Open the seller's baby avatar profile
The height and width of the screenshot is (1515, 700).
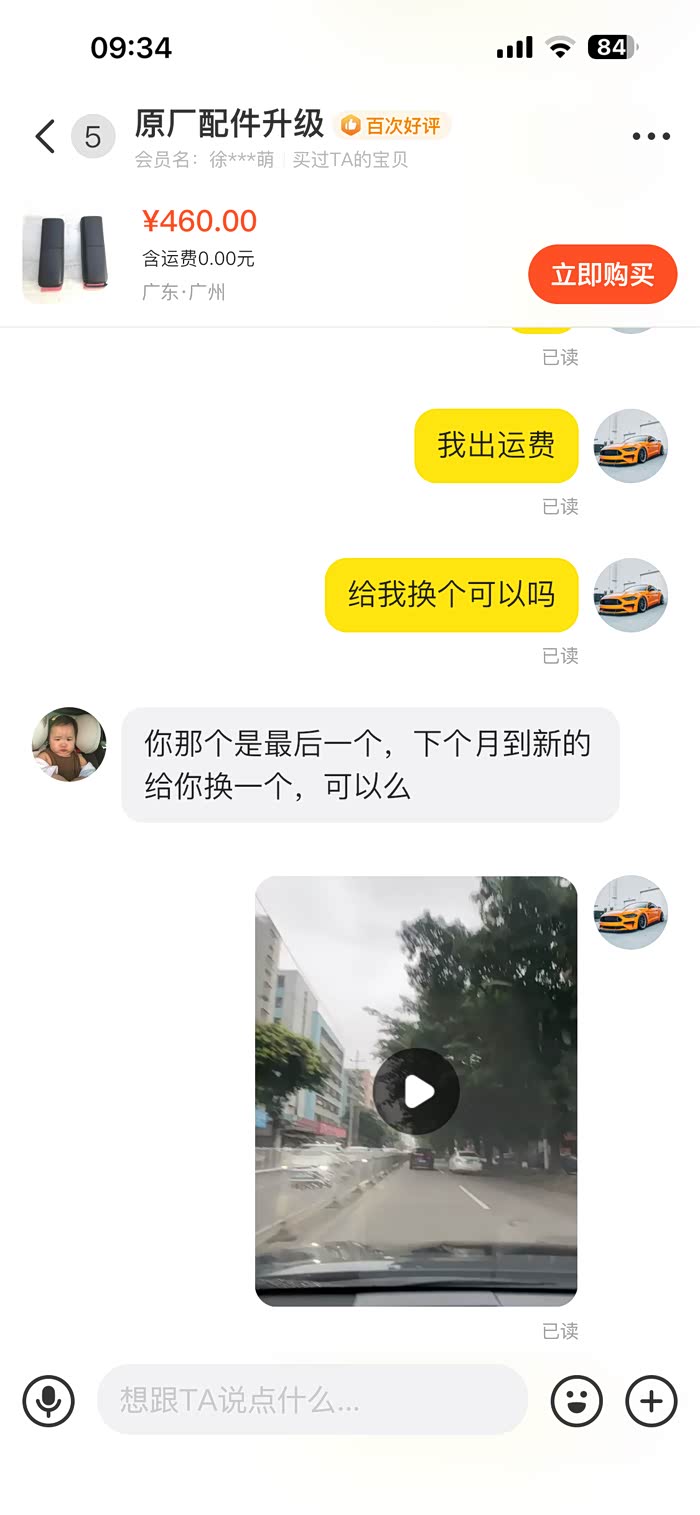coord(69,744)
